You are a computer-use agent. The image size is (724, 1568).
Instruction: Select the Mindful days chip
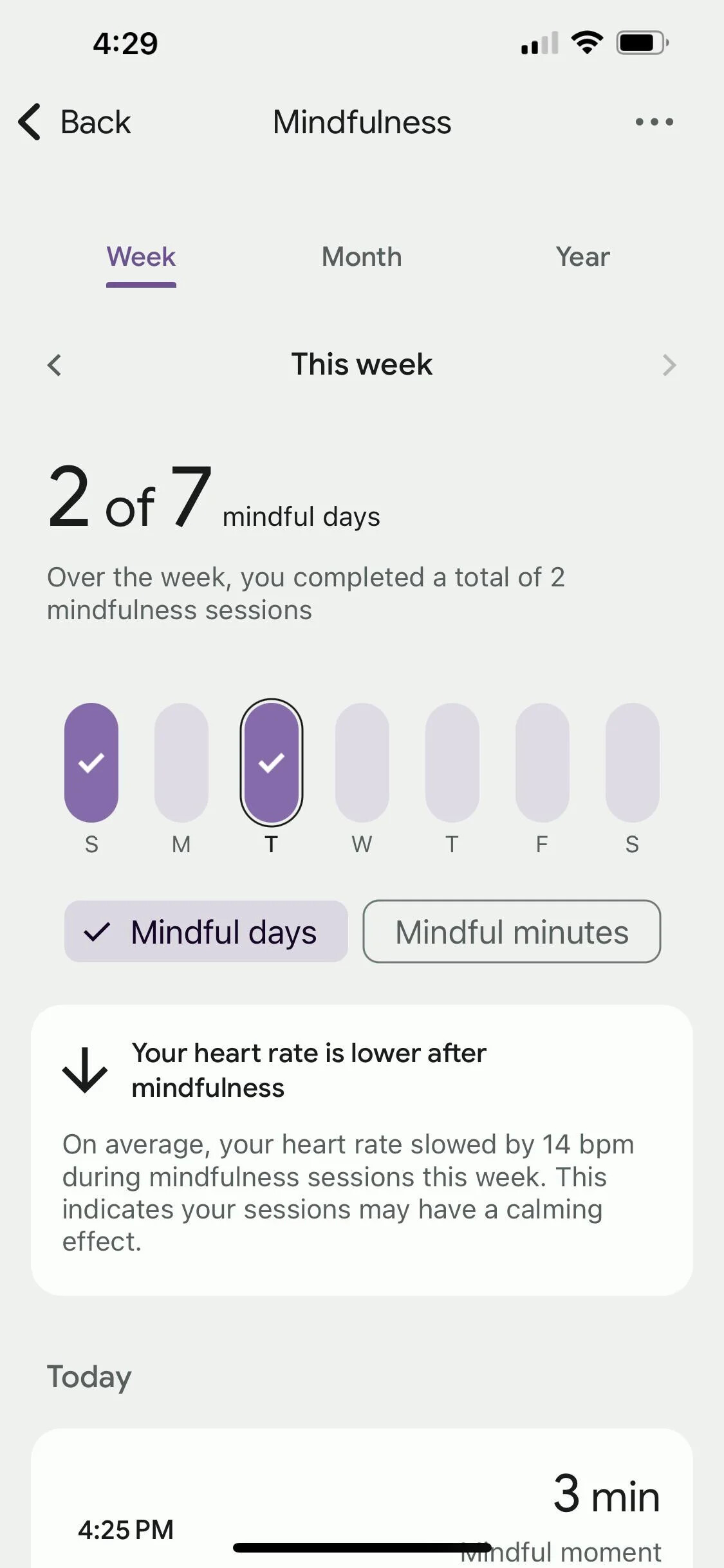click(206, 931)
